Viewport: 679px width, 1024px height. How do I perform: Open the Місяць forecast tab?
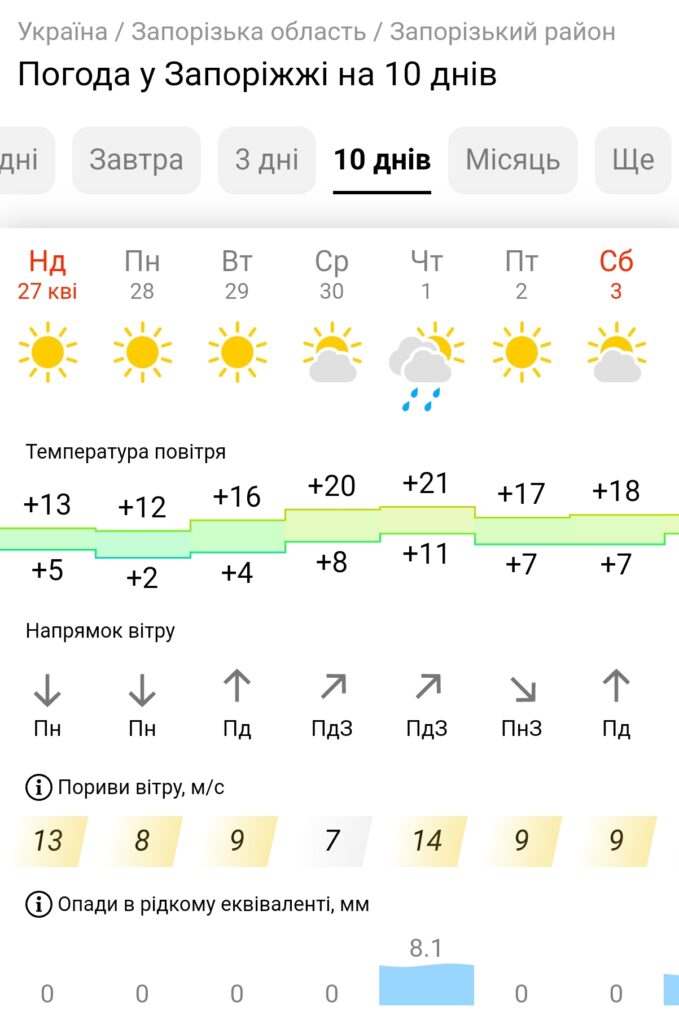[512, 160]
